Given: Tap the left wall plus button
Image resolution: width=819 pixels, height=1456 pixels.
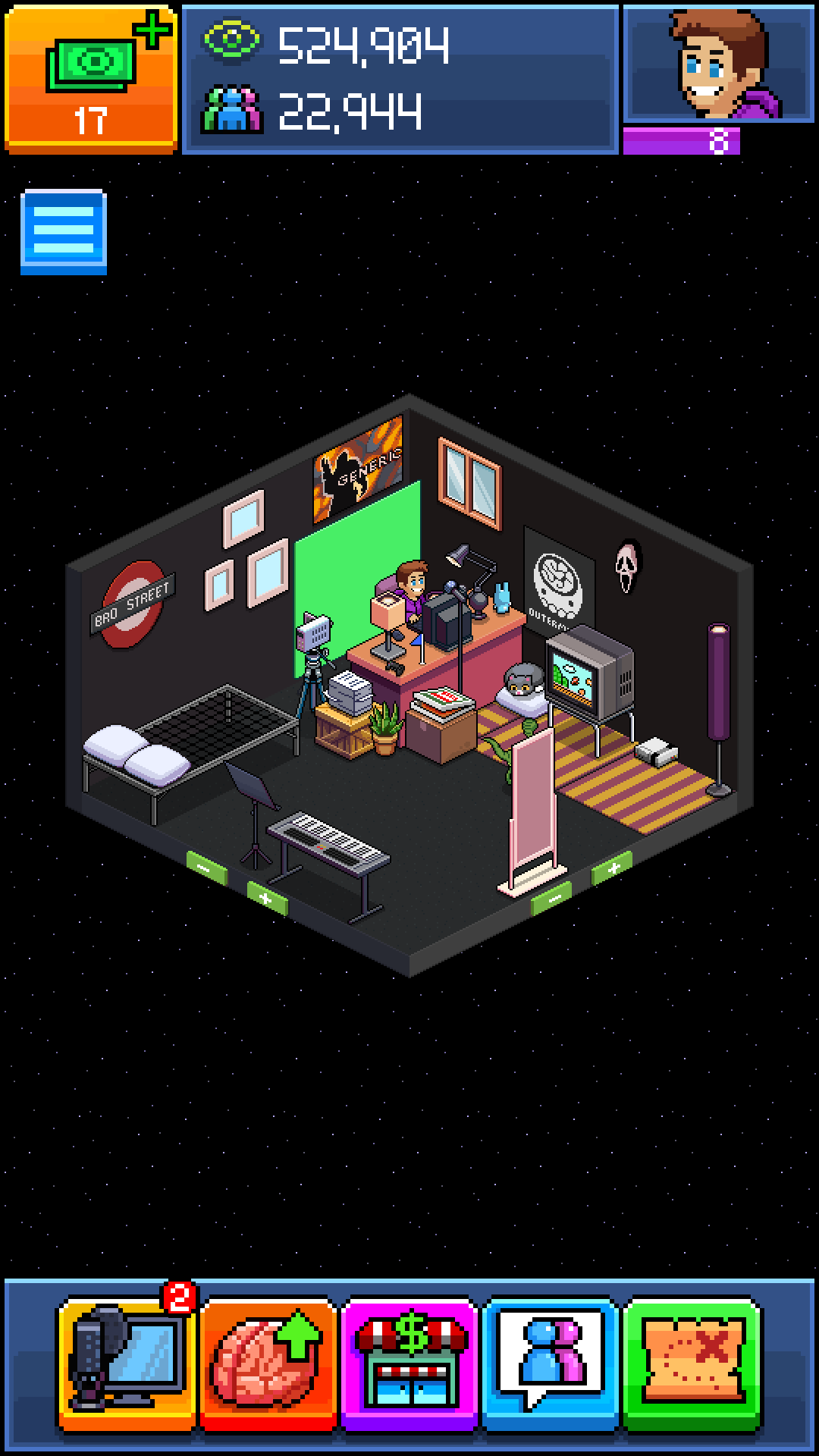Looking at the screenshot, I should pyautogui.click(x=267, y=899).
